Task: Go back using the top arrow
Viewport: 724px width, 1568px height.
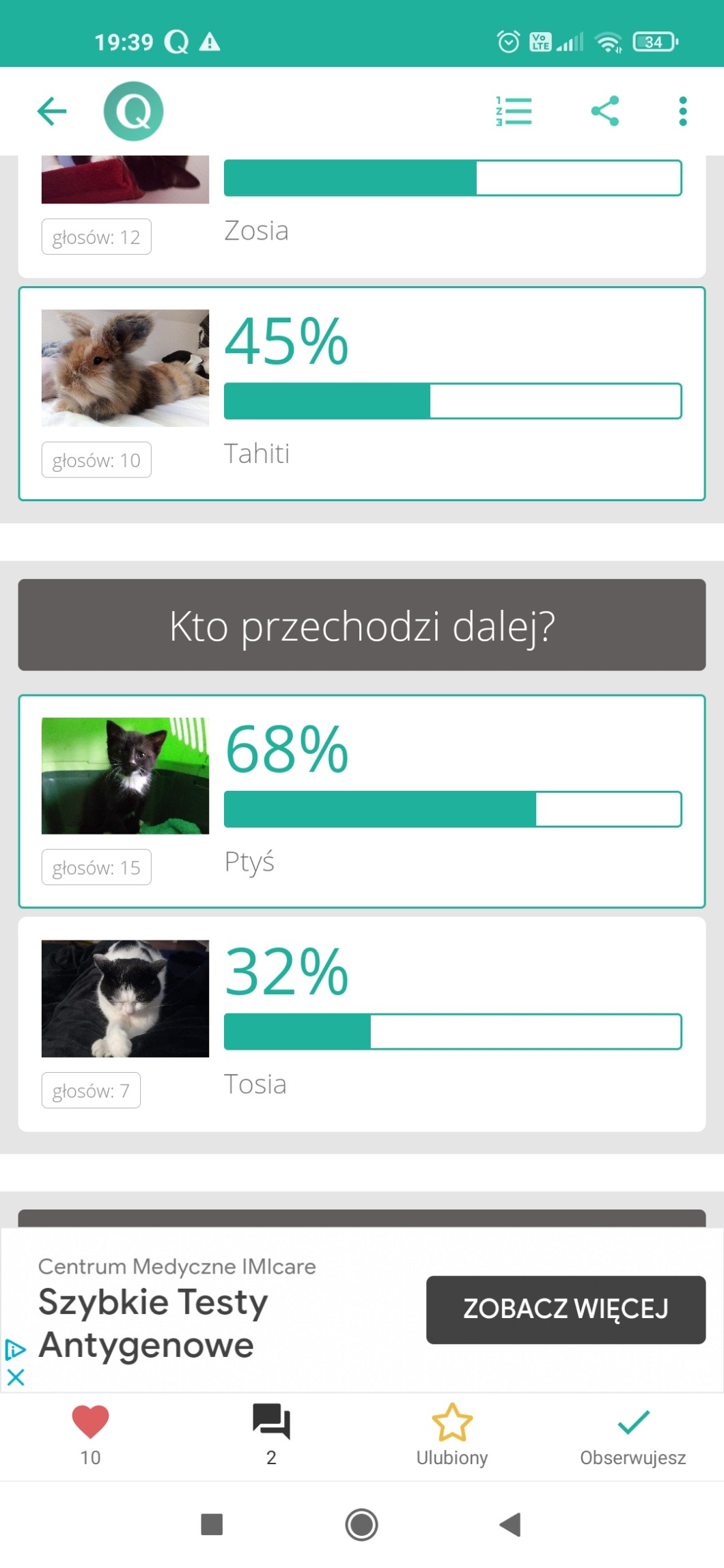Action: point(52,111)
